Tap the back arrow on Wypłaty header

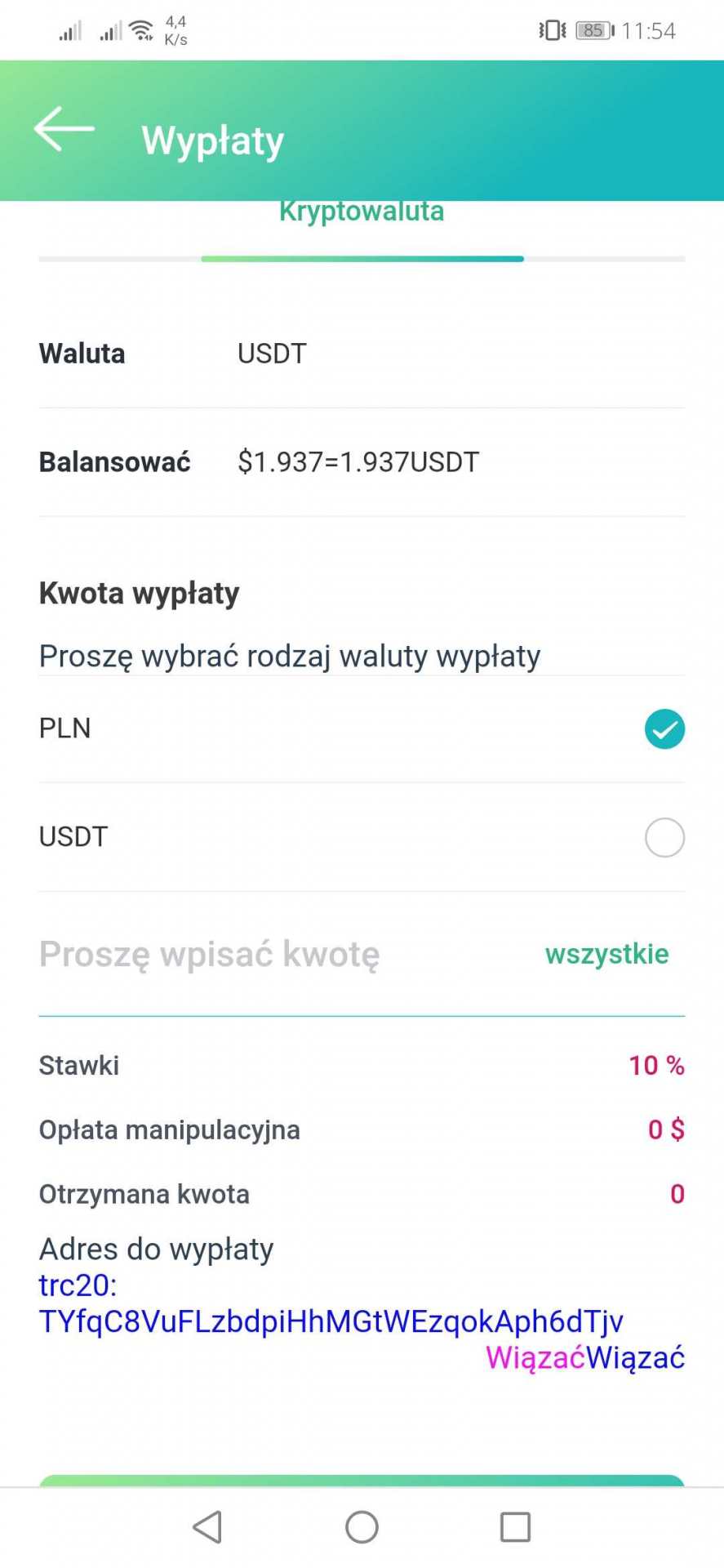click(64, 129)
